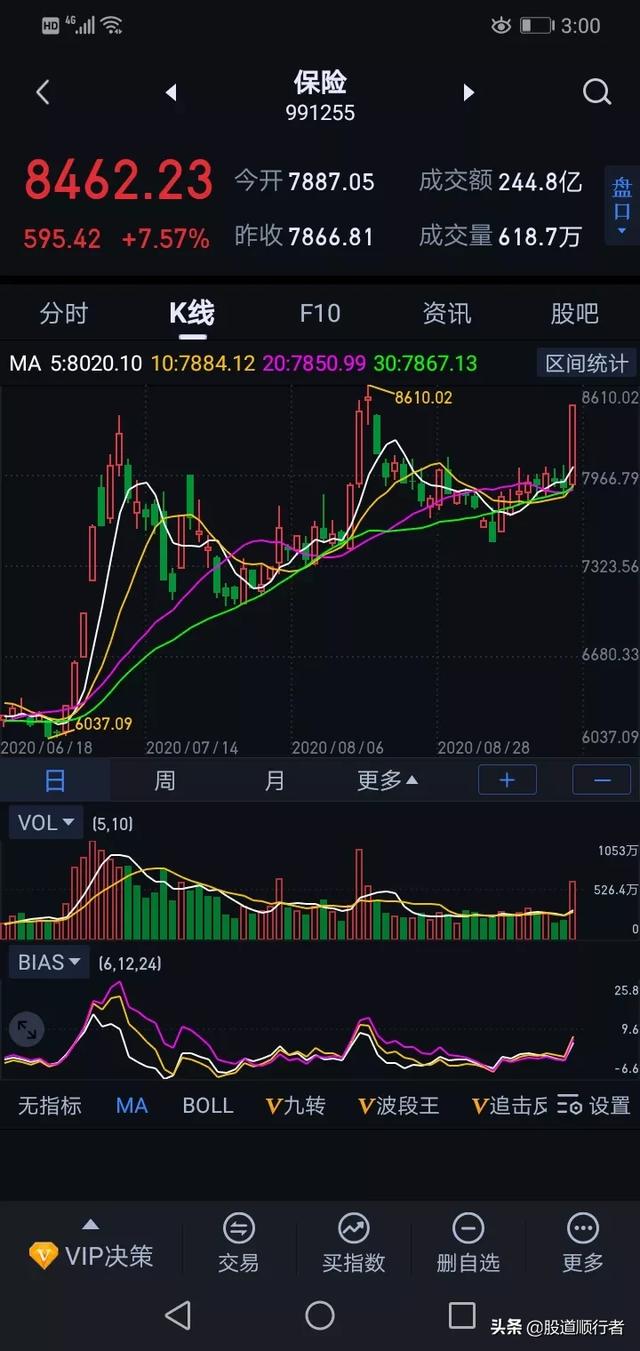Show the previous stock with left triangle
Screen dimensions: 640x1351
tap(171, 93)
